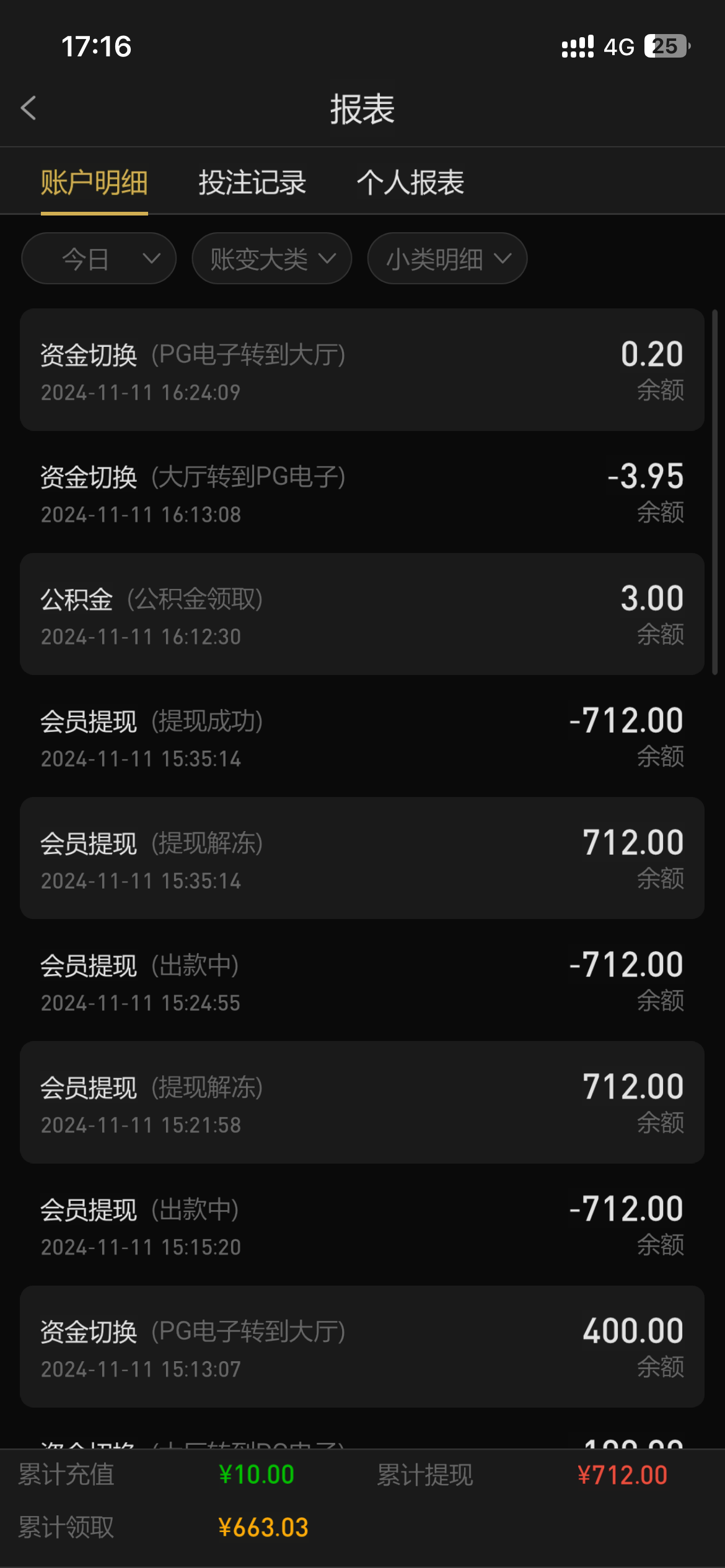Open the 账变大类 filter dropdown
Image resolution: width=725 pixels, height=1568 pixels.
pyautogui.click(x=272, y=258)
